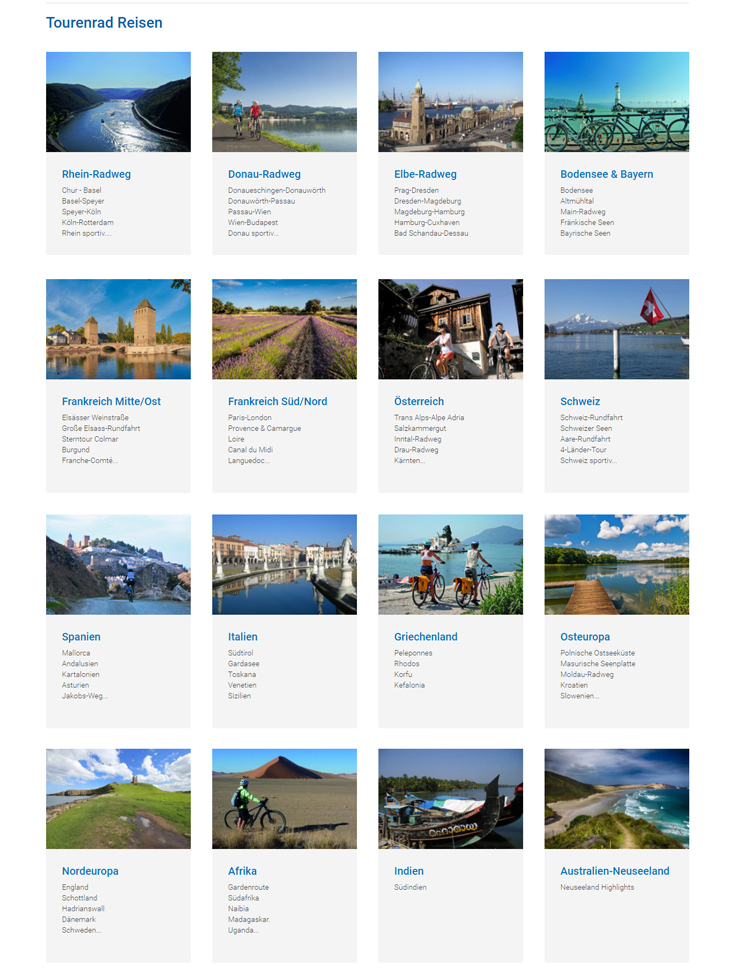Open the Österreich tour card

pos(419,401)
